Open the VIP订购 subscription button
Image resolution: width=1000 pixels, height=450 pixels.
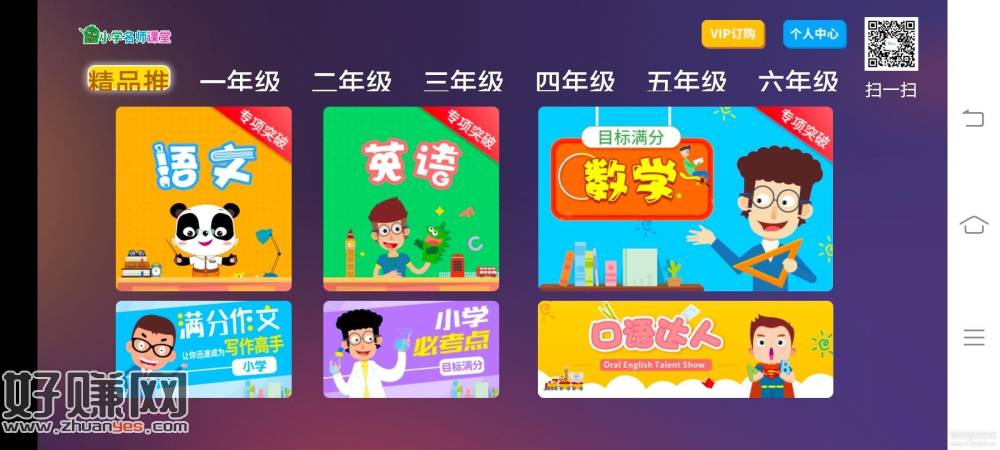coord(733,34)
